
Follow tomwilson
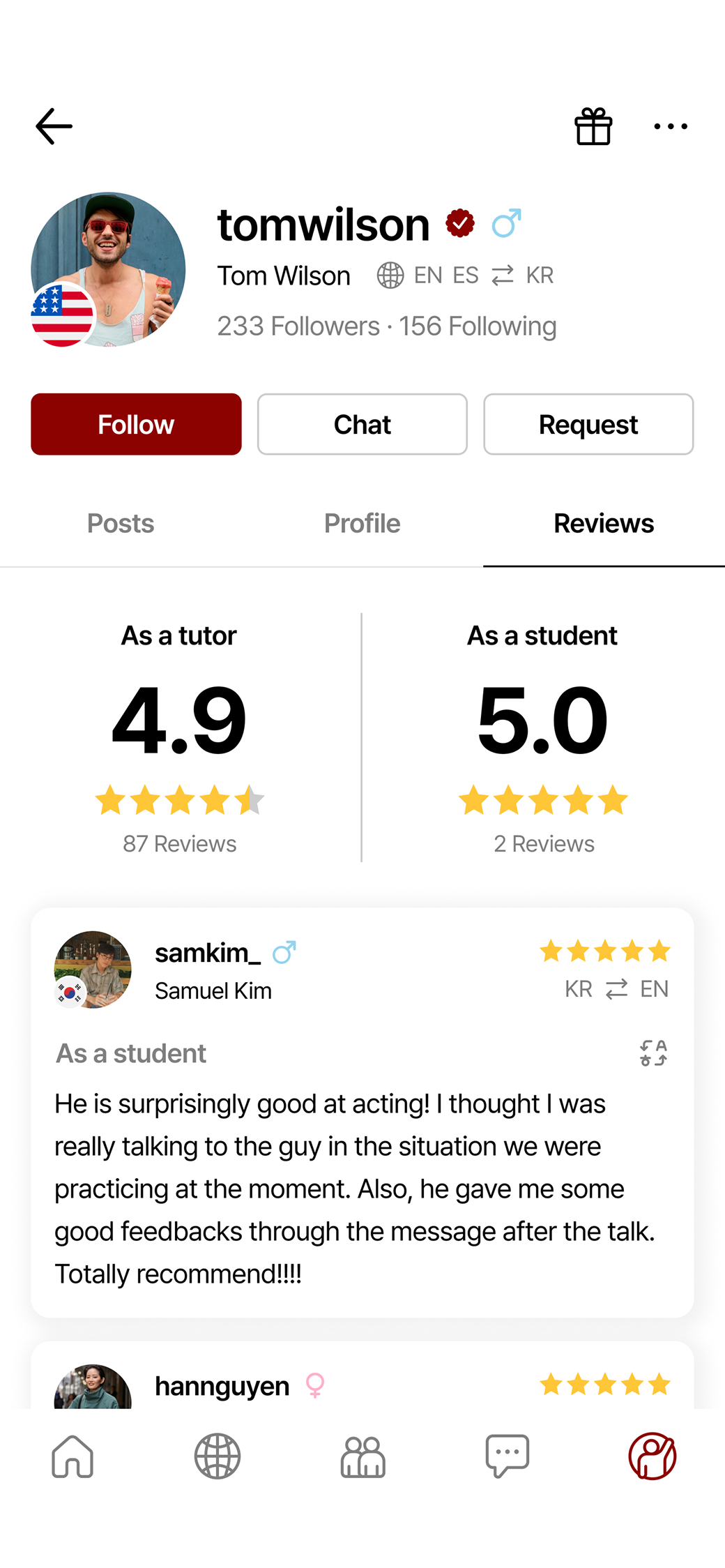tap(136, 424)
